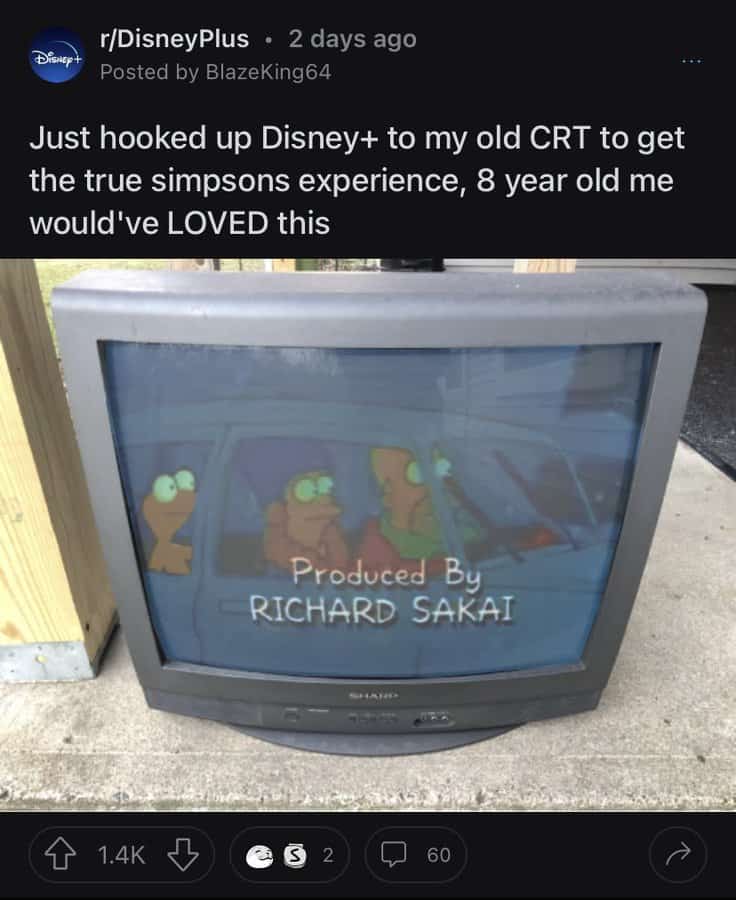The width and height of the screenshot is (736, 900).
Task: Open the post overflow menu
Action: pos(692,60)
